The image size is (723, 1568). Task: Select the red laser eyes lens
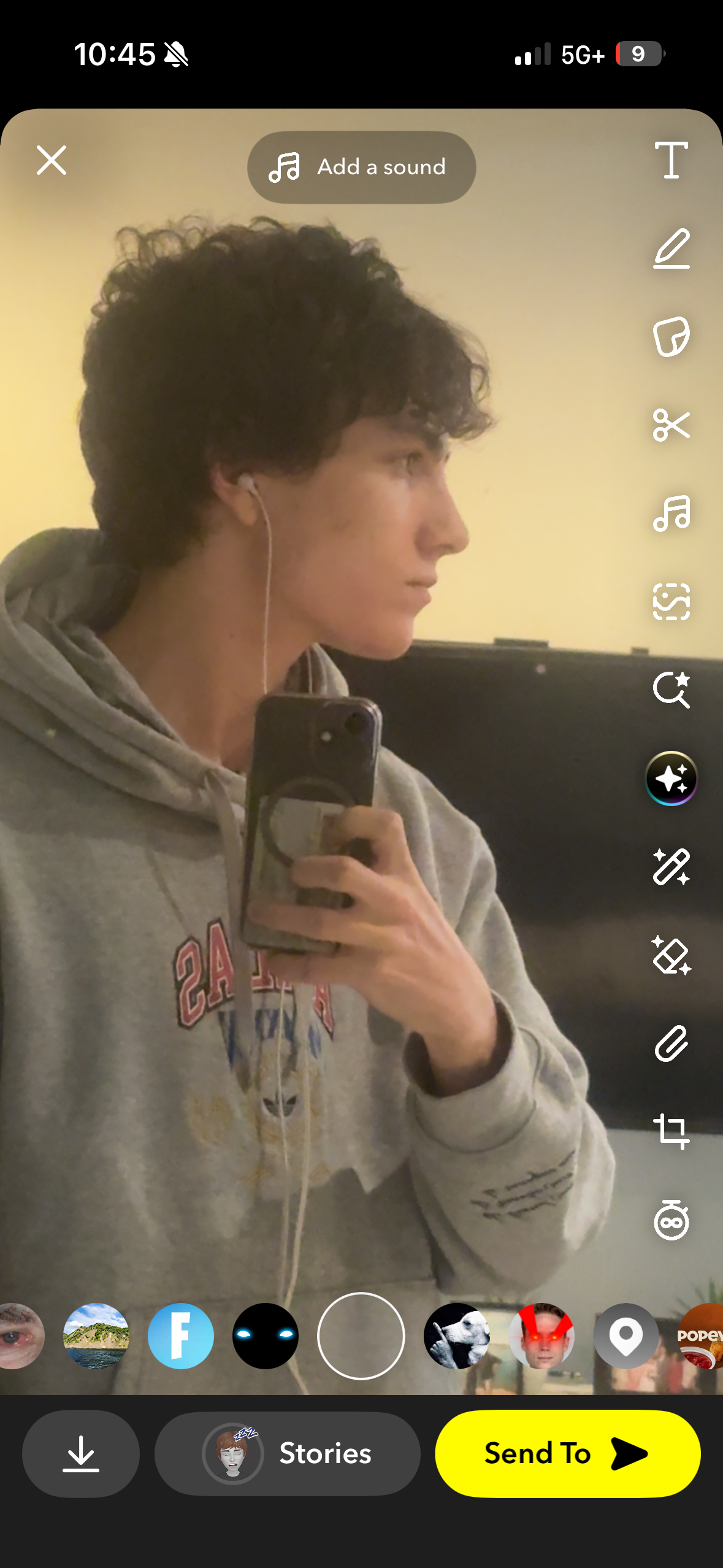point(541,1335)
